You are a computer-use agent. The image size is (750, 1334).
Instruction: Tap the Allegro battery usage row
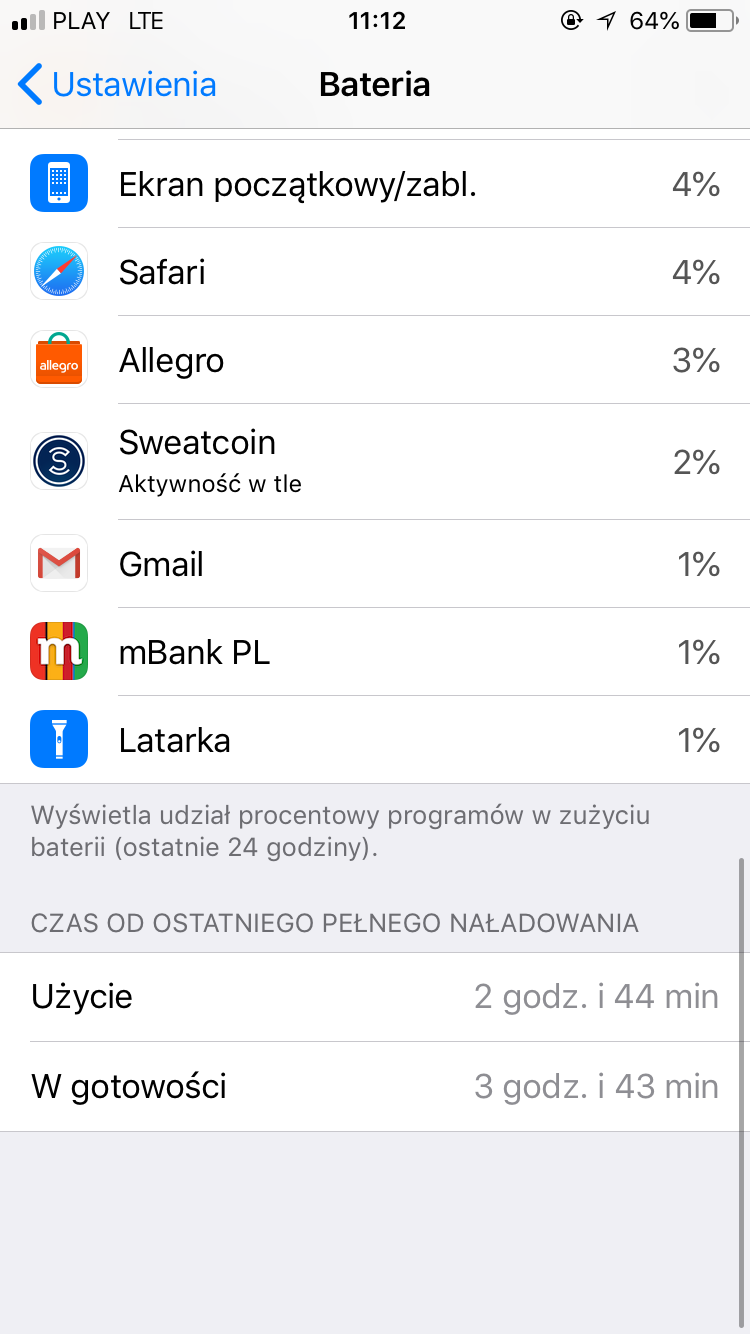click(375, 360)
